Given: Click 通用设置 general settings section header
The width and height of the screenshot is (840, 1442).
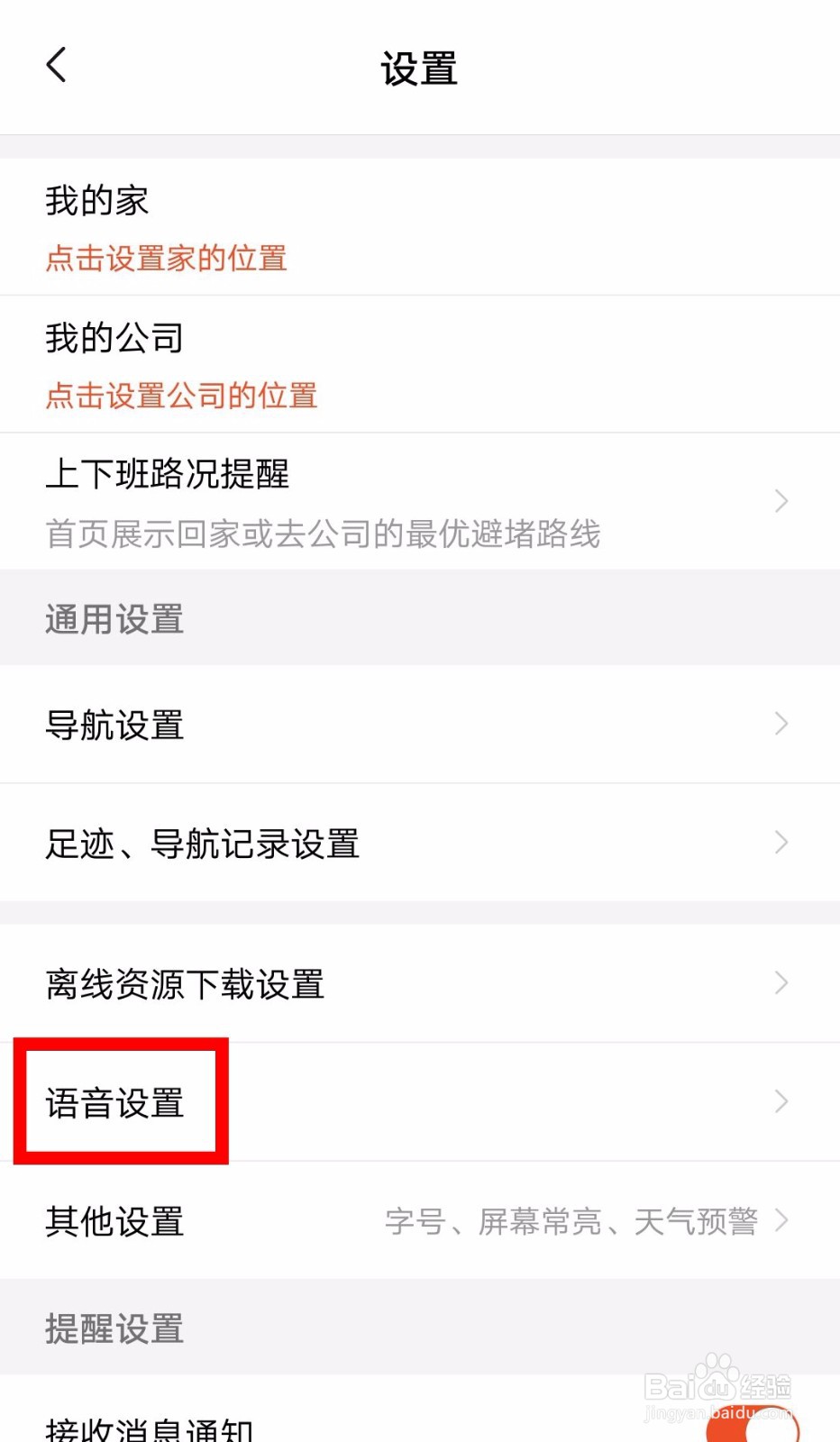Looking at the screenshot, I should tap(114, 618).
